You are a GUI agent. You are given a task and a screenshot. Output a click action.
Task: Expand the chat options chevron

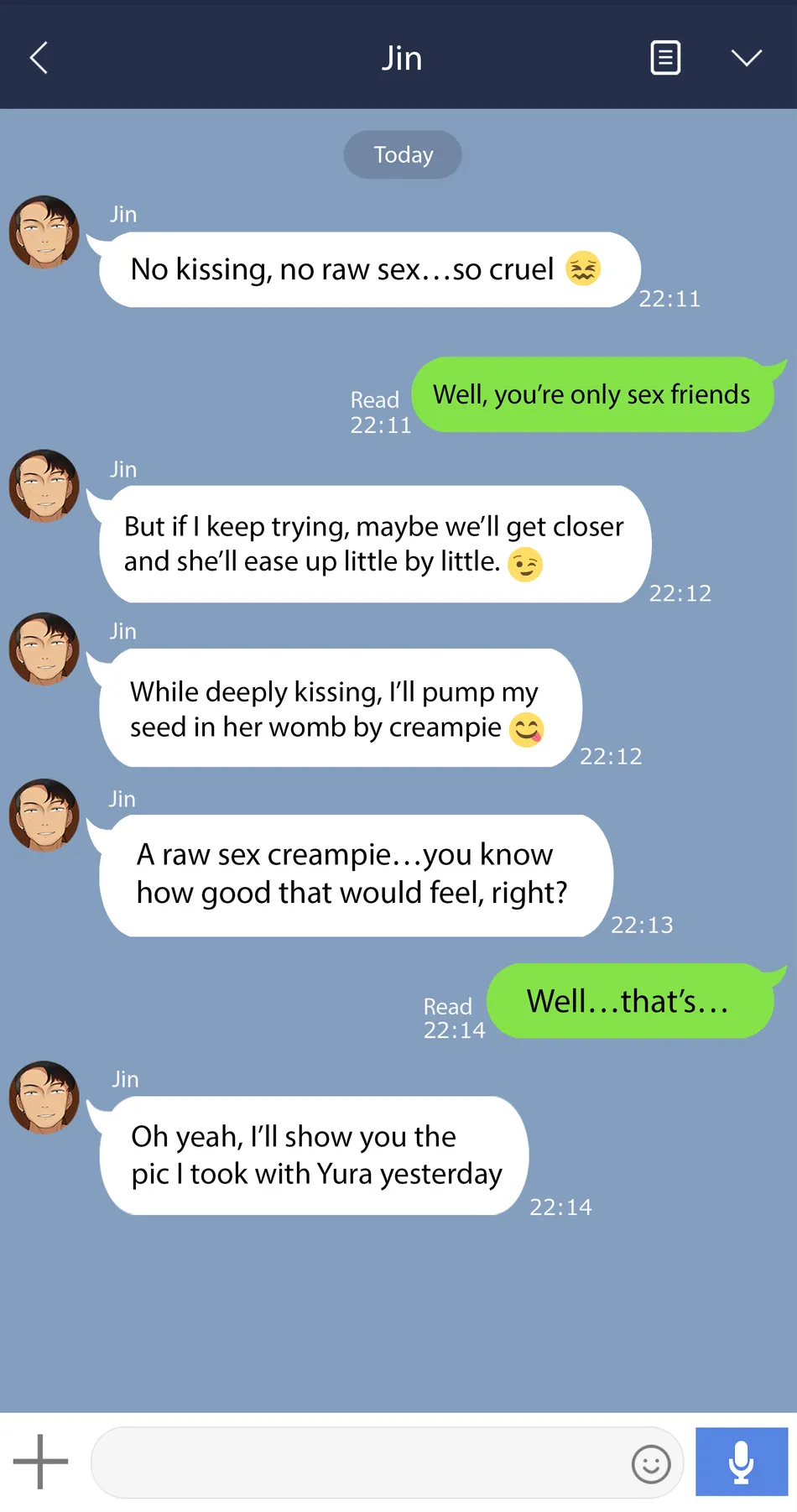746,57
